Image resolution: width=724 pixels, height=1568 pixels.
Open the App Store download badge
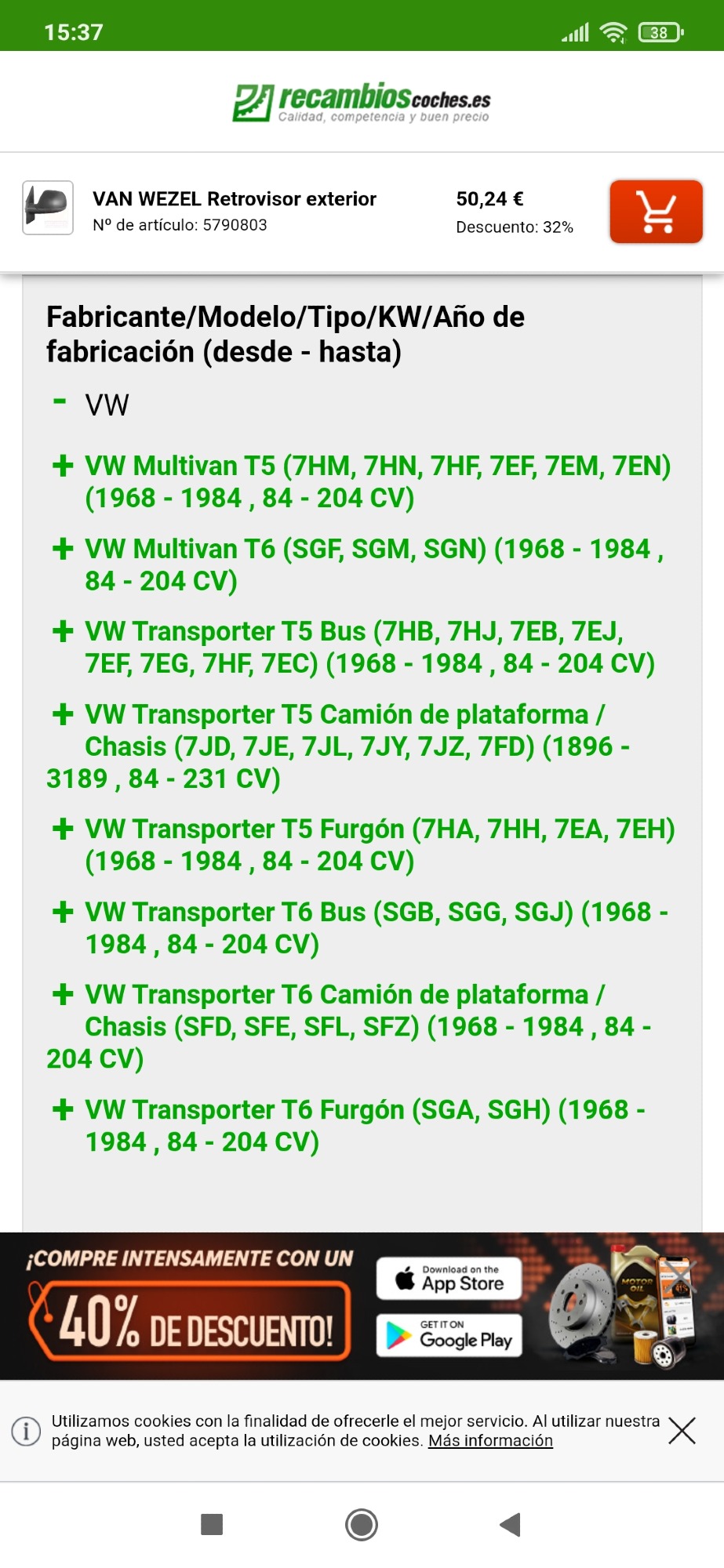point(449,1279)
